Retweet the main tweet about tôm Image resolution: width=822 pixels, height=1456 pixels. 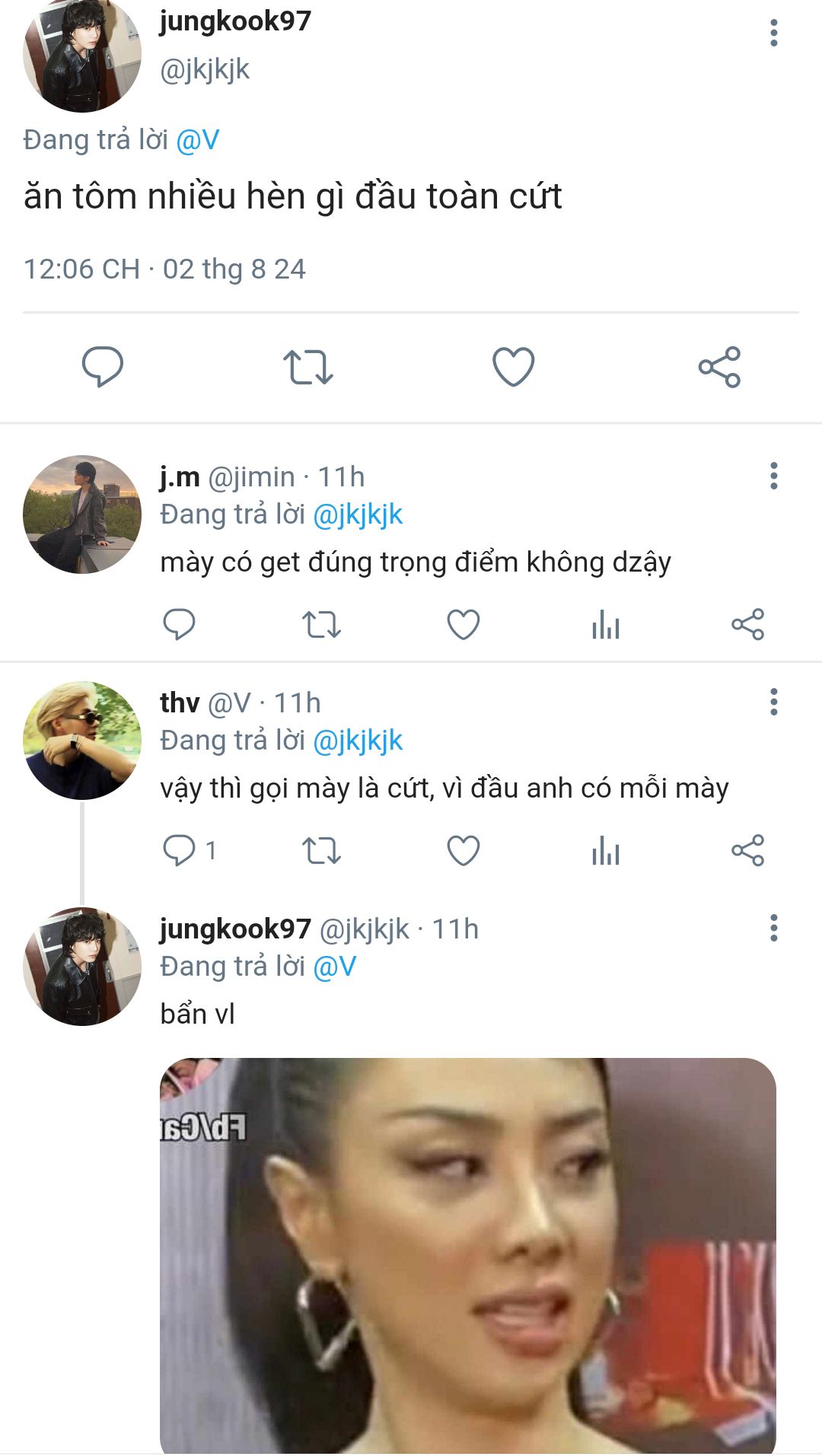(307, 367)
